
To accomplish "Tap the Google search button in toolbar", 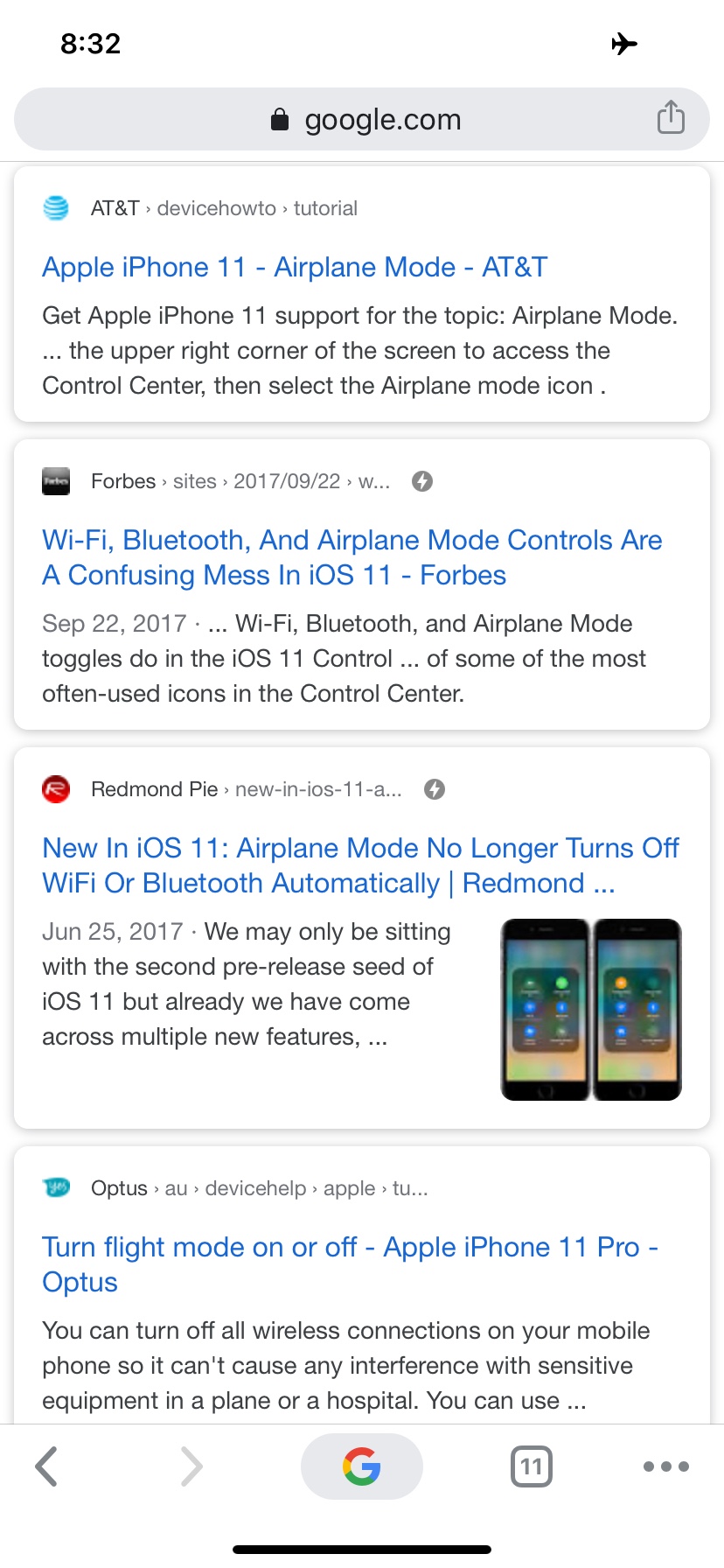I will tap(362, 1466).
